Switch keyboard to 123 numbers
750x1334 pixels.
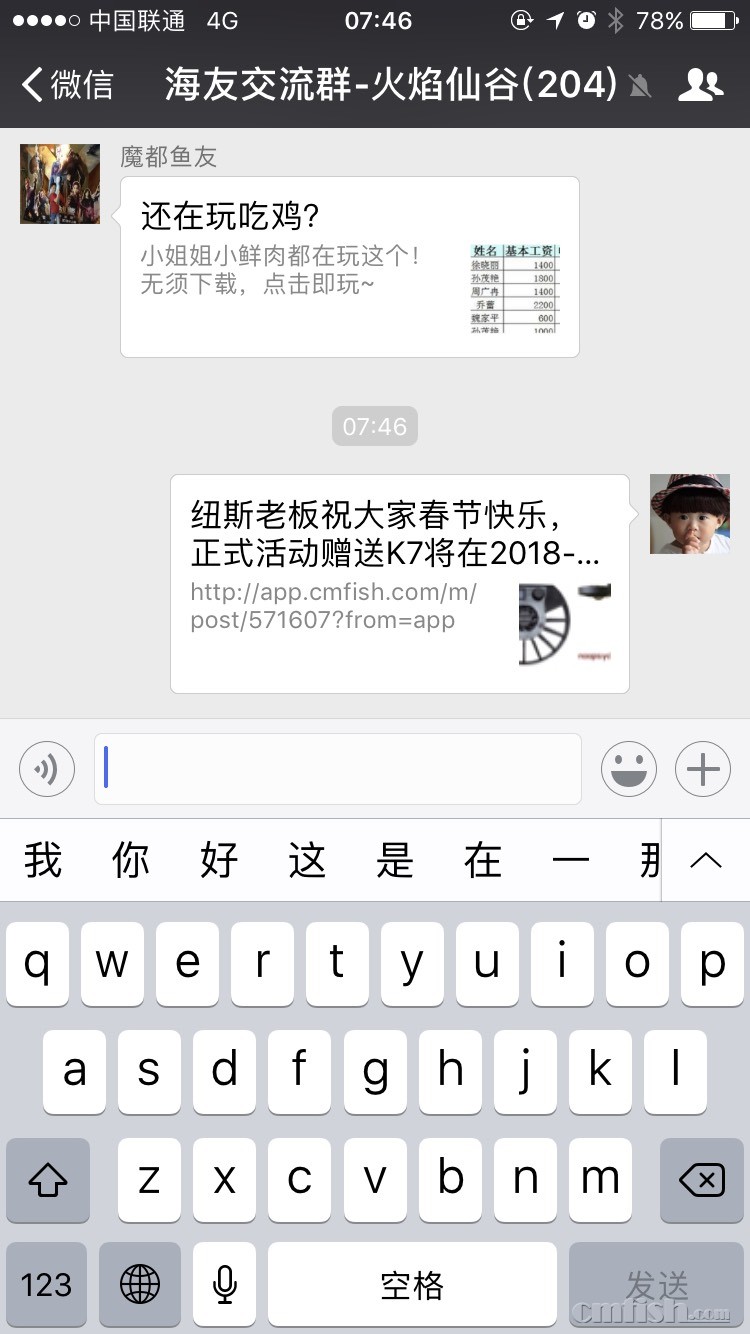coord(47,1285)
